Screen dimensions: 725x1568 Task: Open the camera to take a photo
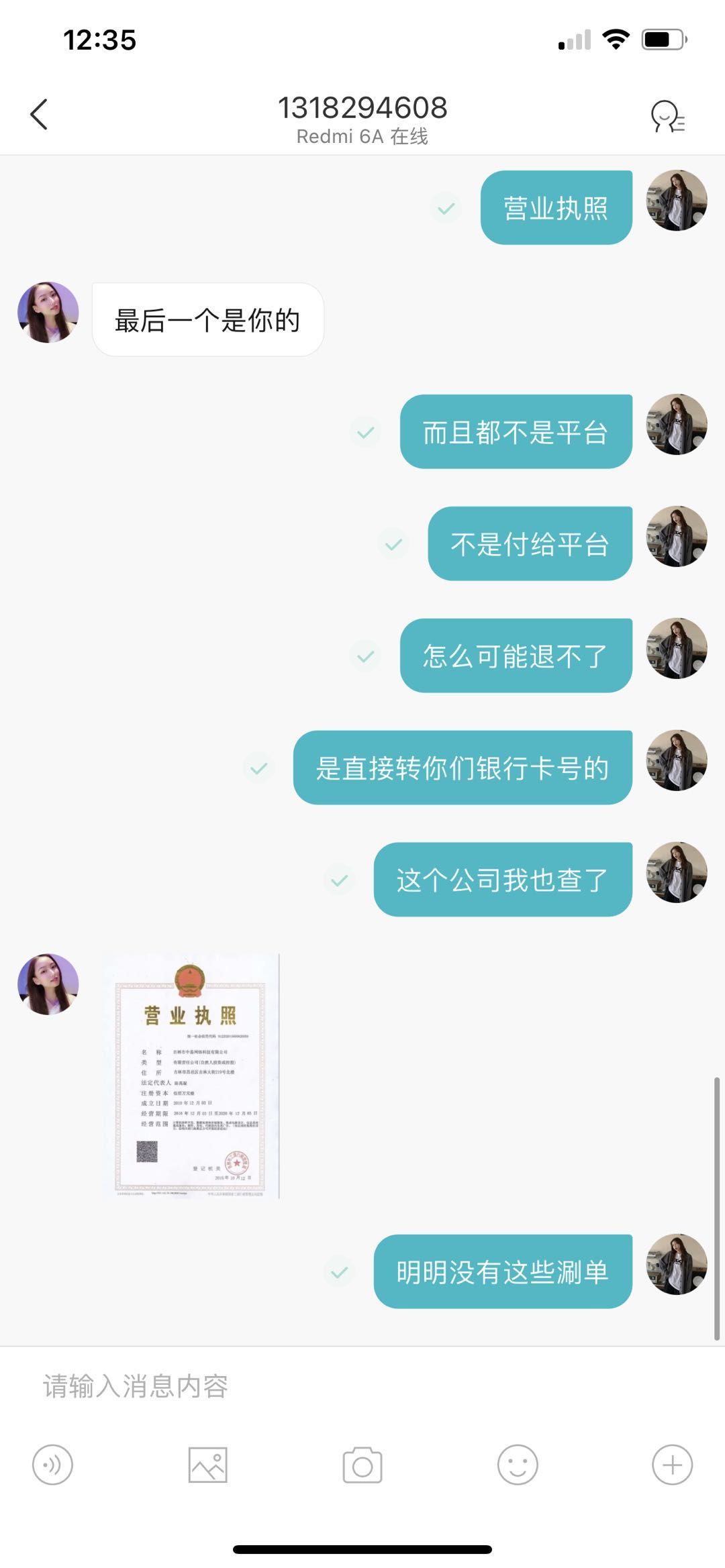point(362,1465)
